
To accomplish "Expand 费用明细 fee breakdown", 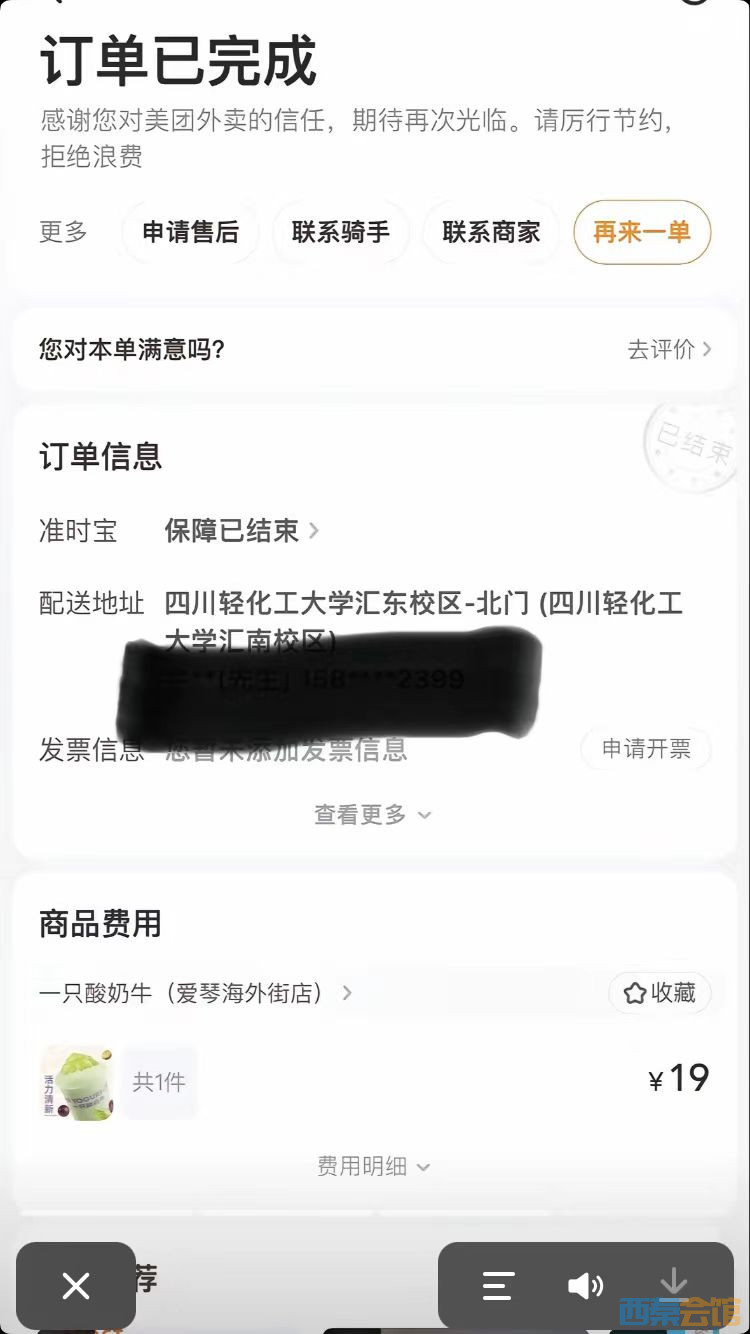I will pyautogui.click(x=373, y=1166).
